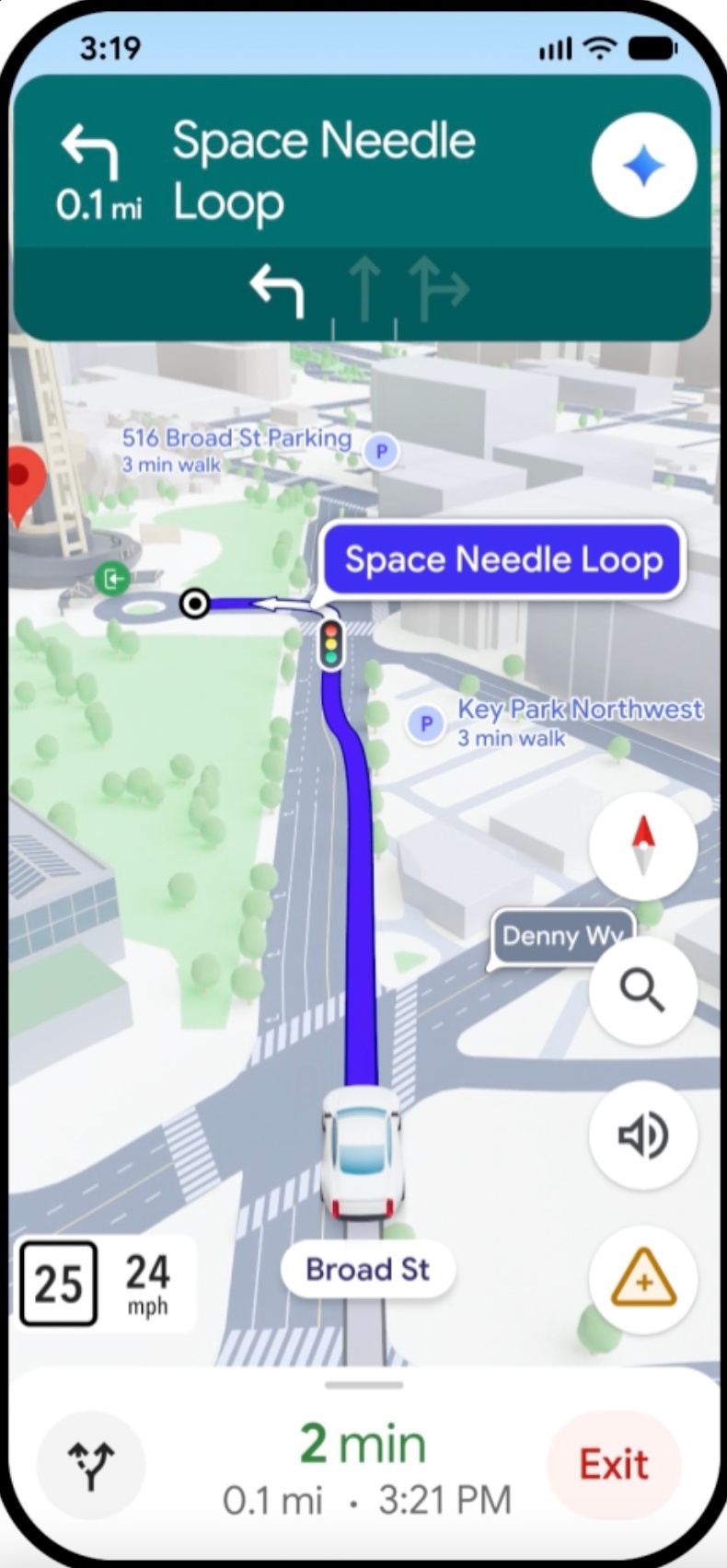Image resolution: width=727 pixels, height=1568 pixels.
Task: Tap the Space Needle Loop callout label
Action: click(502, 559)
